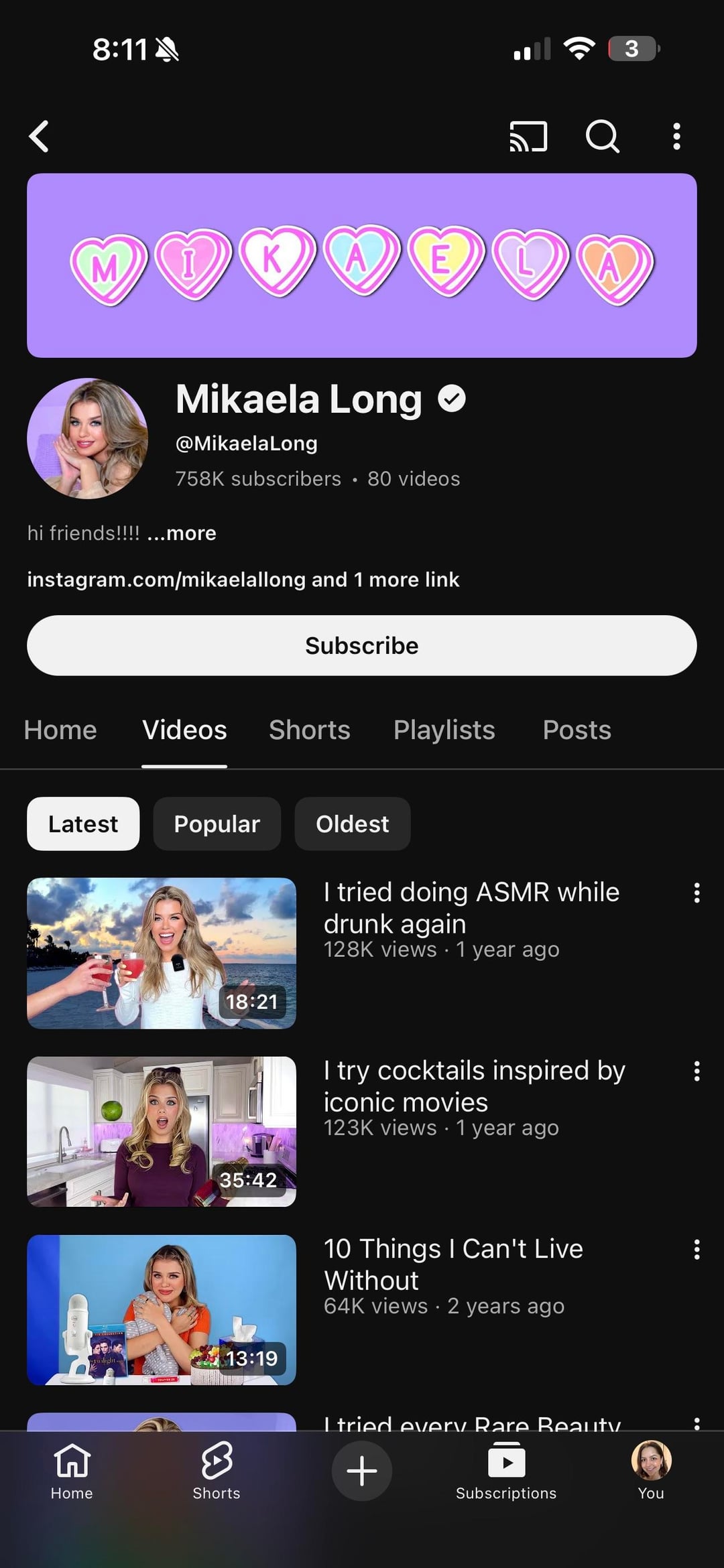Open the channel overflow menu
724x1568 pixels.
coord(676,137)
